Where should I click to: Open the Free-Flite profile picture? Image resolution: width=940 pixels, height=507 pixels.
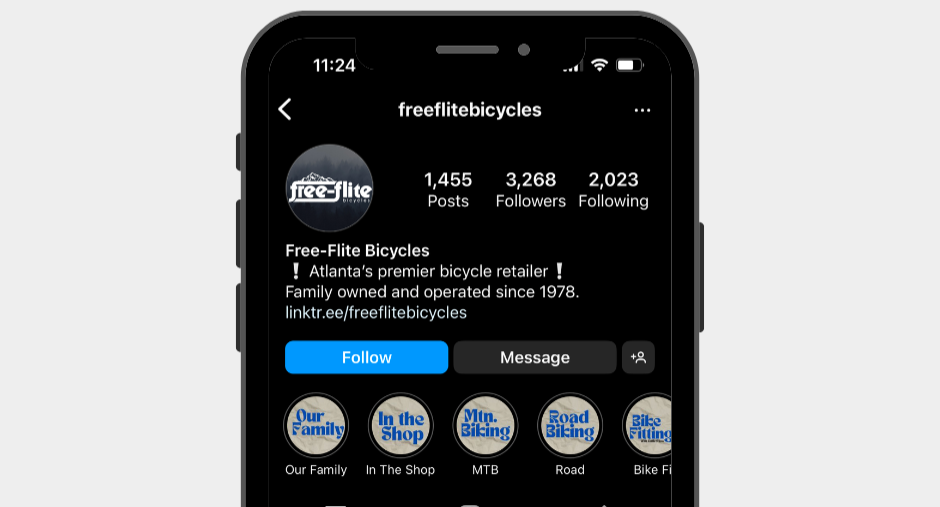(x=330, y=189)
